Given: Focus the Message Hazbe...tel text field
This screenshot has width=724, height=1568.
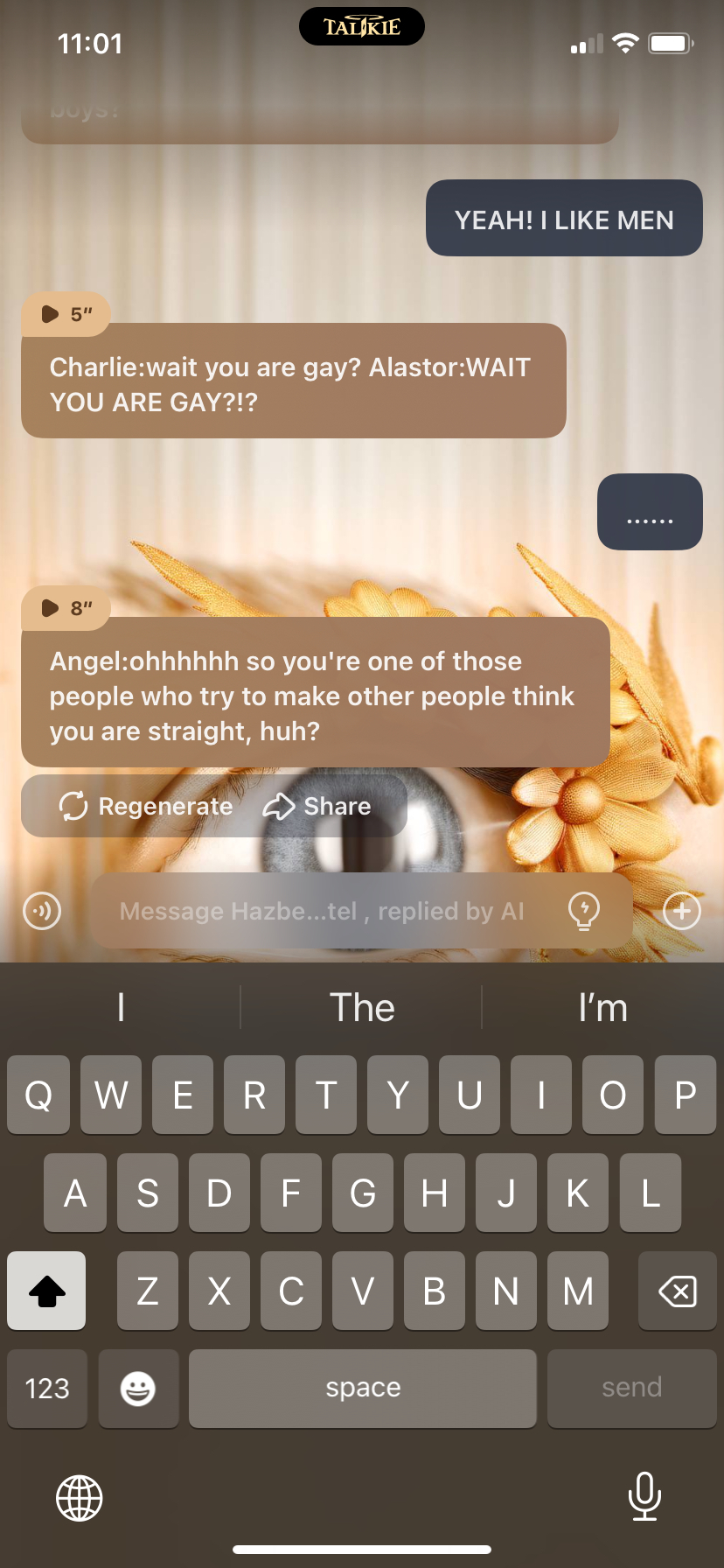Looking at the screenshot, I should [x=322, y=911].
